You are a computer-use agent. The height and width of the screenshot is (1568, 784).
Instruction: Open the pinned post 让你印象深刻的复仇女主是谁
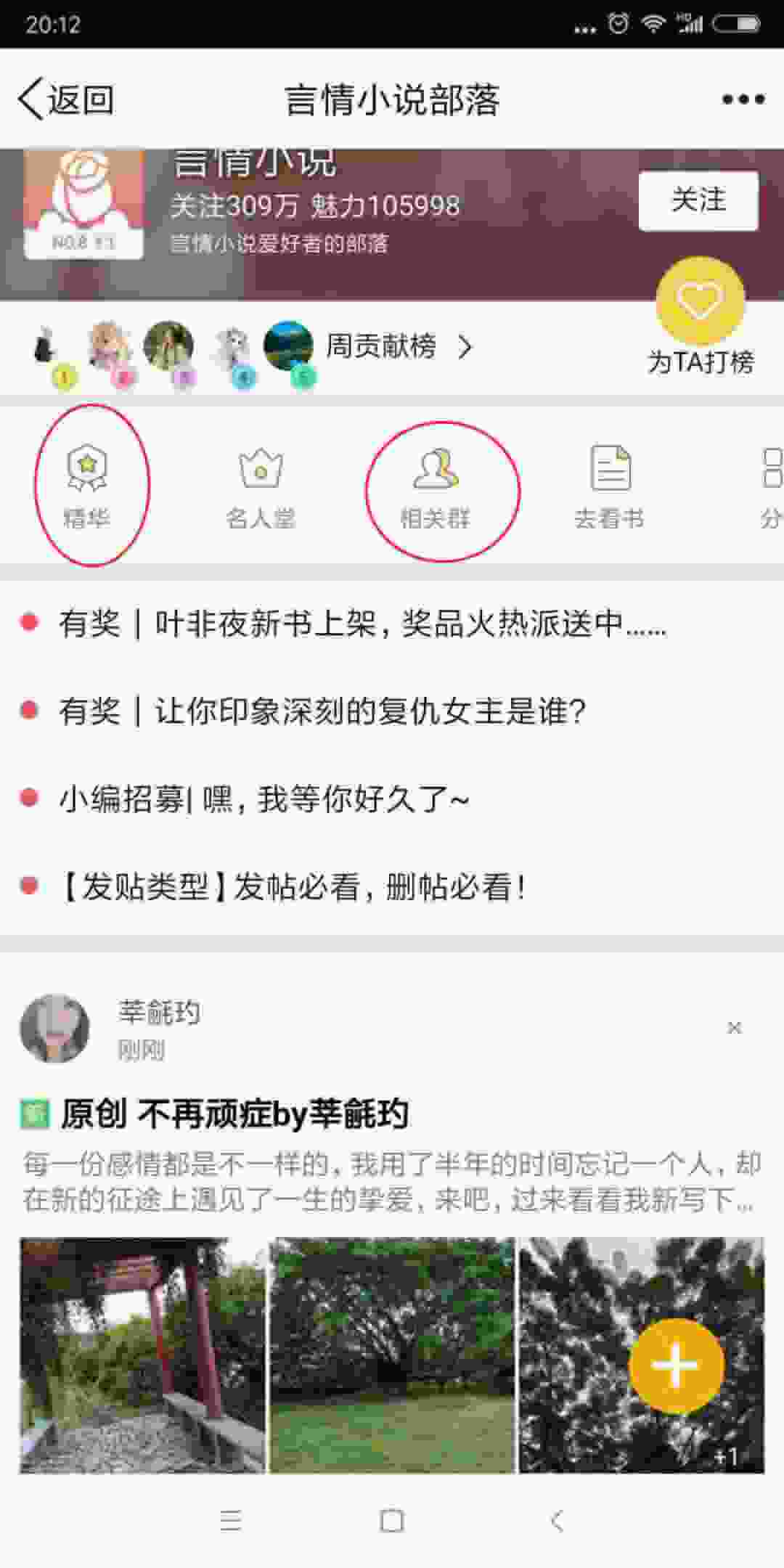323,711
